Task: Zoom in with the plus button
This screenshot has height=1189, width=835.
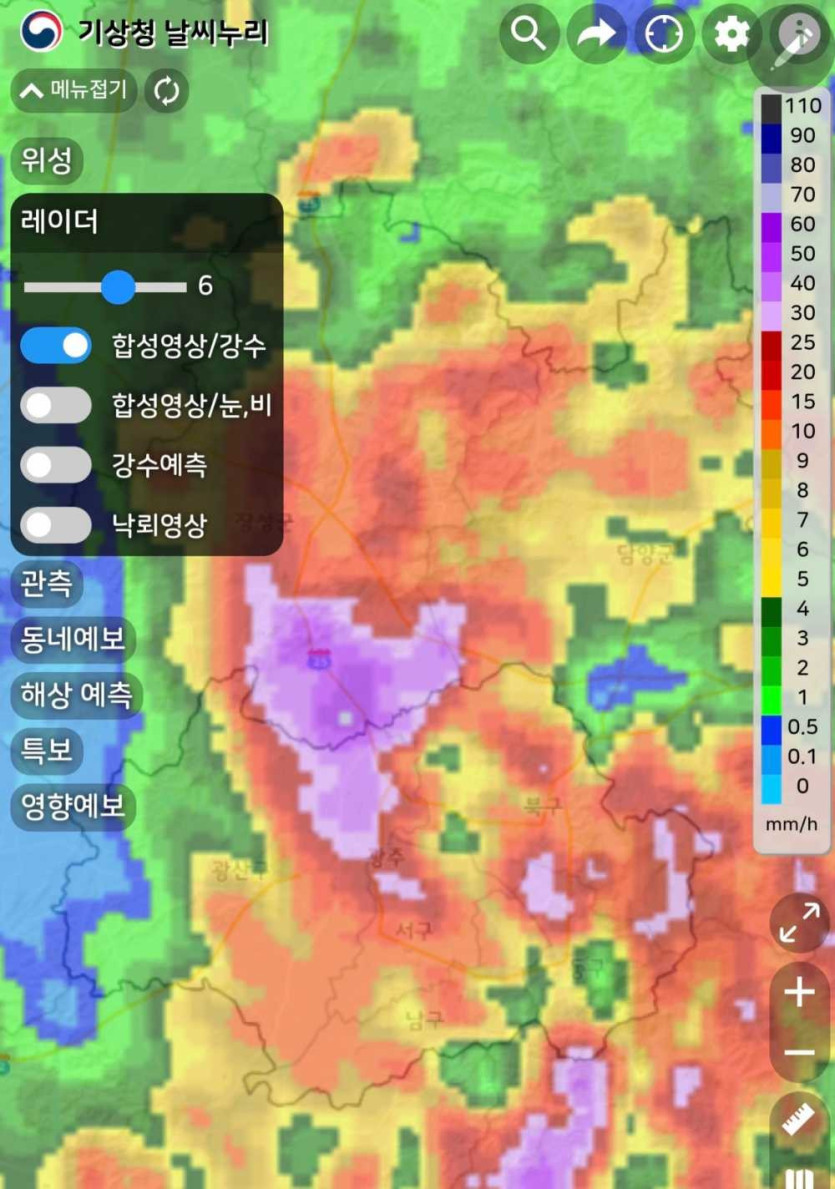Action: click(799, 993)
